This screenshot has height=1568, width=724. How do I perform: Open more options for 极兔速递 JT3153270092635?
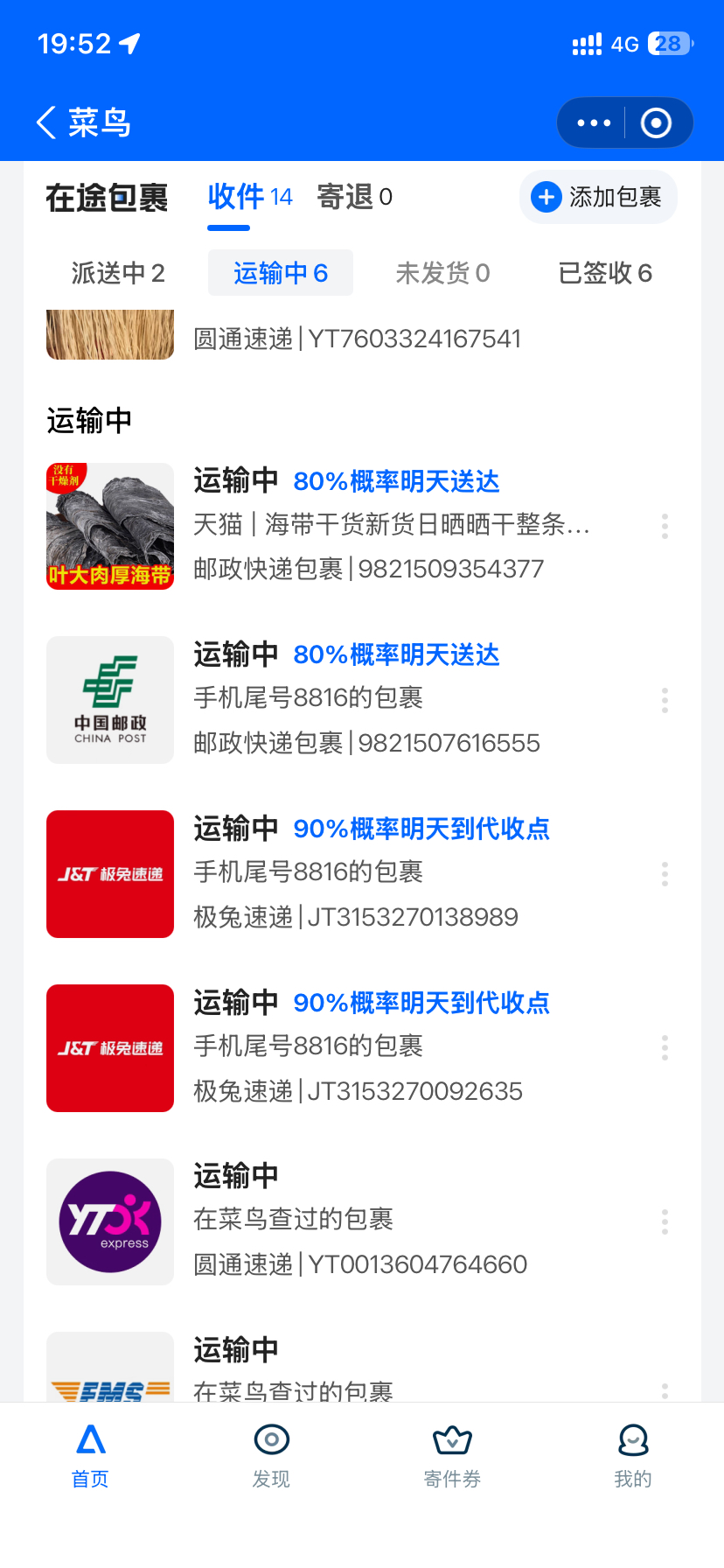coord(665,1047)
